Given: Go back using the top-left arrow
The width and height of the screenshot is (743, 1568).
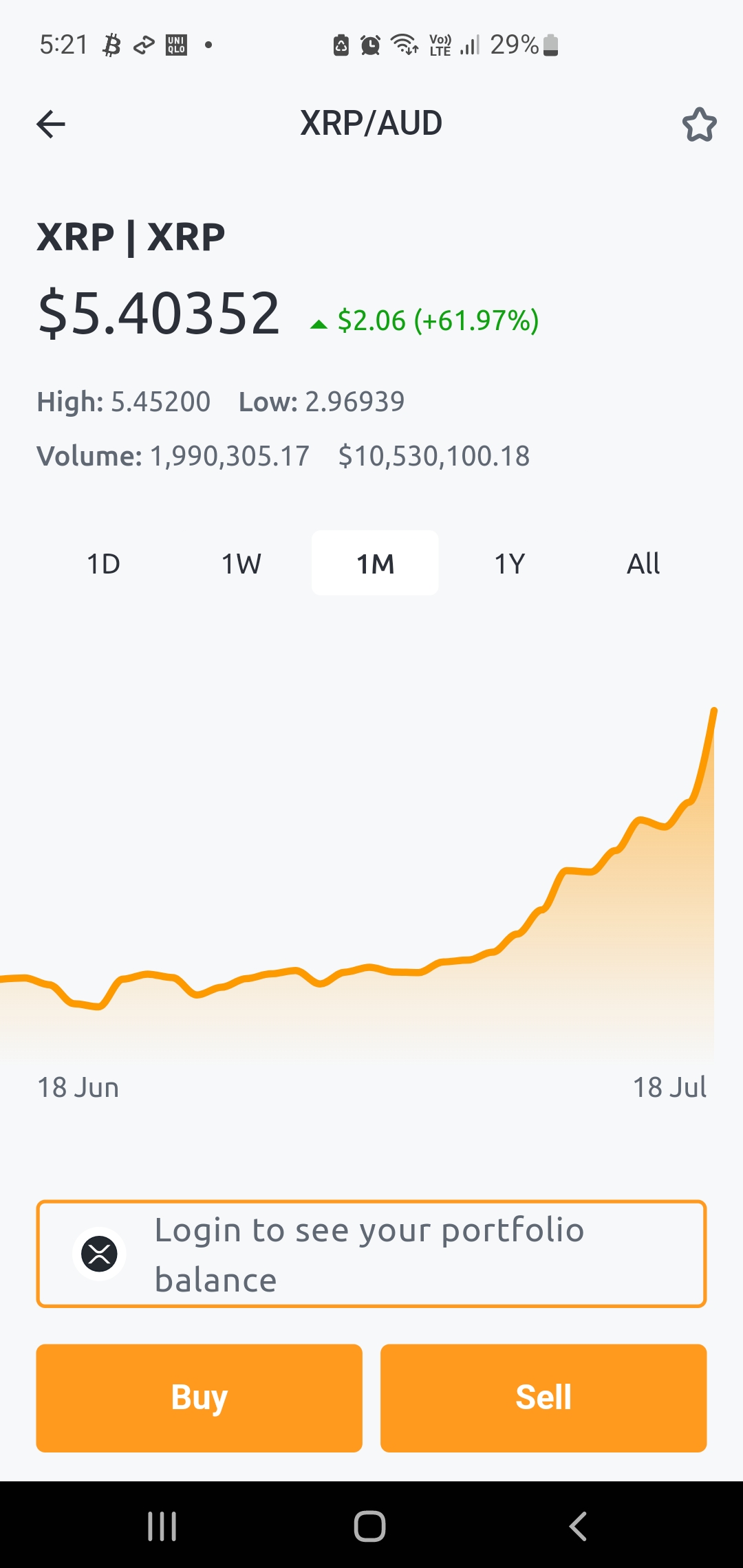Looking at the screenshot, I should pos(51,124).
